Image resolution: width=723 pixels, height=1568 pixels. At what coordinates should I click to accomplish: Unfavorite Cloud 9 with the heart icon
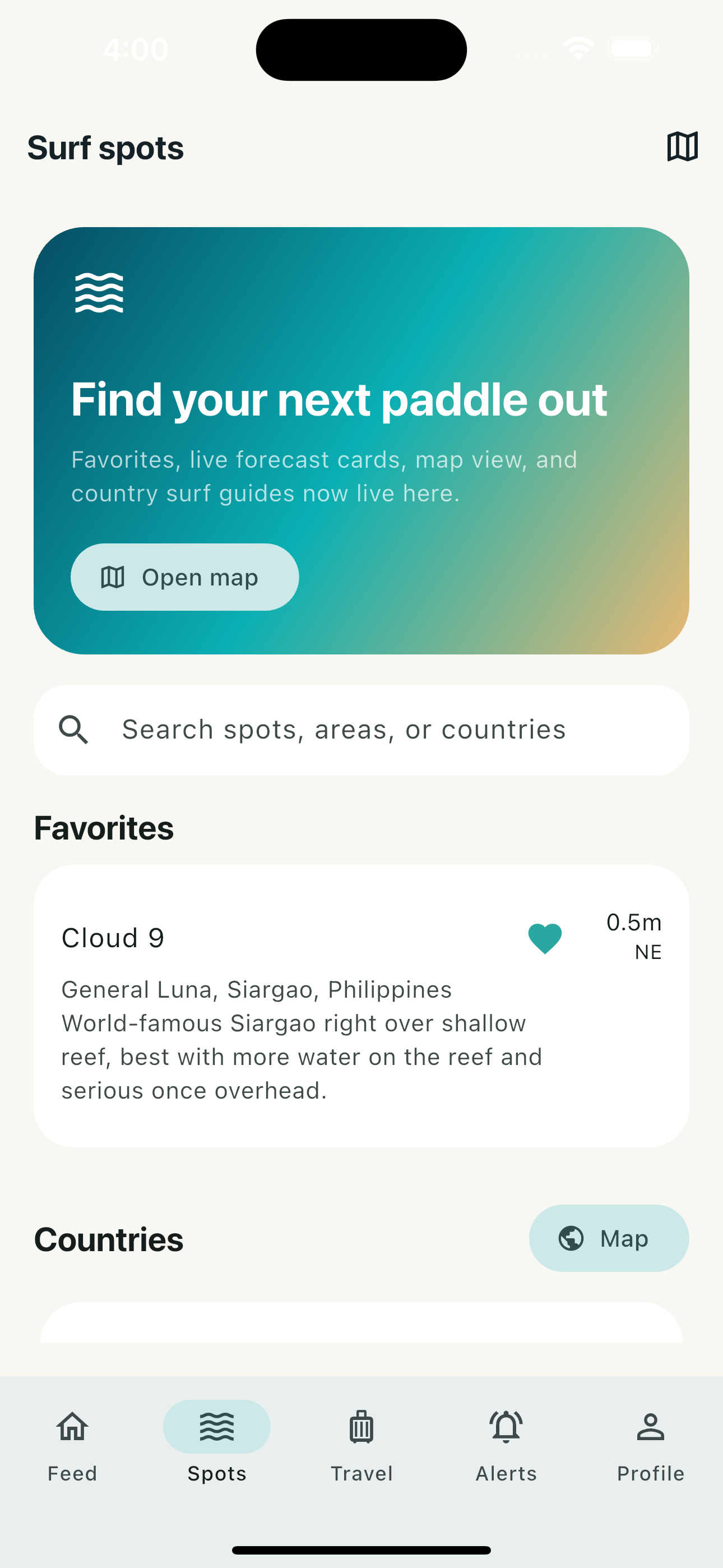[x=545, y=938]
